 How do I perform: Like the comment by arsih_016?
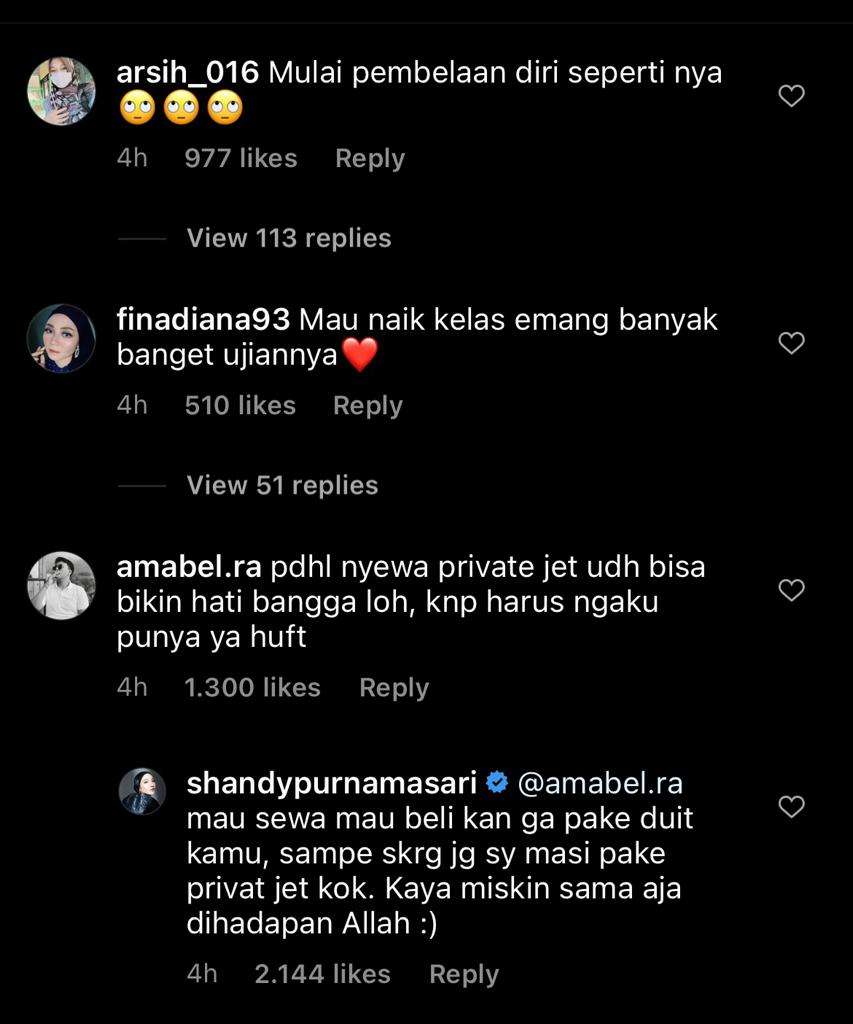coord(791,96)
